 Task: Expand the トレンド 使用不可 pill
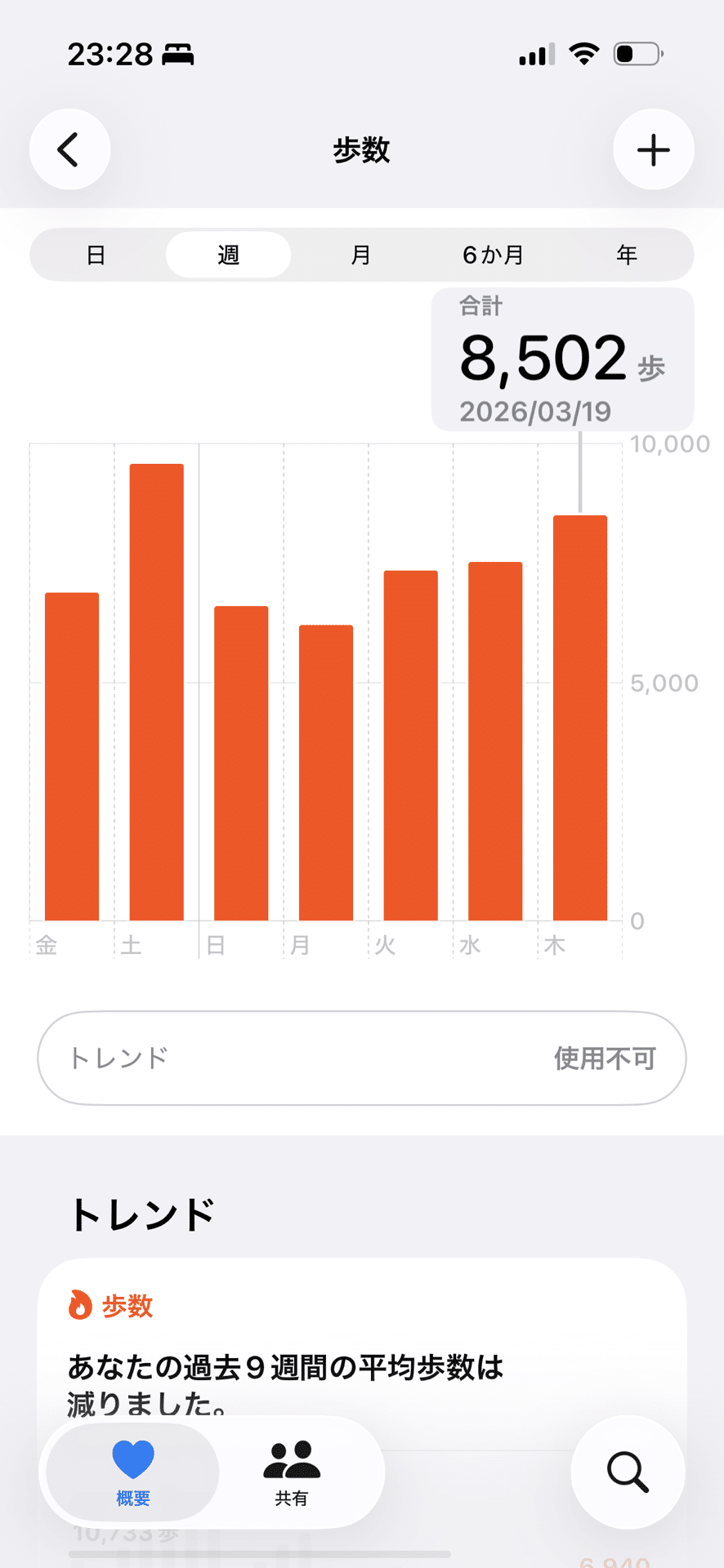(x=362, y=1058)
